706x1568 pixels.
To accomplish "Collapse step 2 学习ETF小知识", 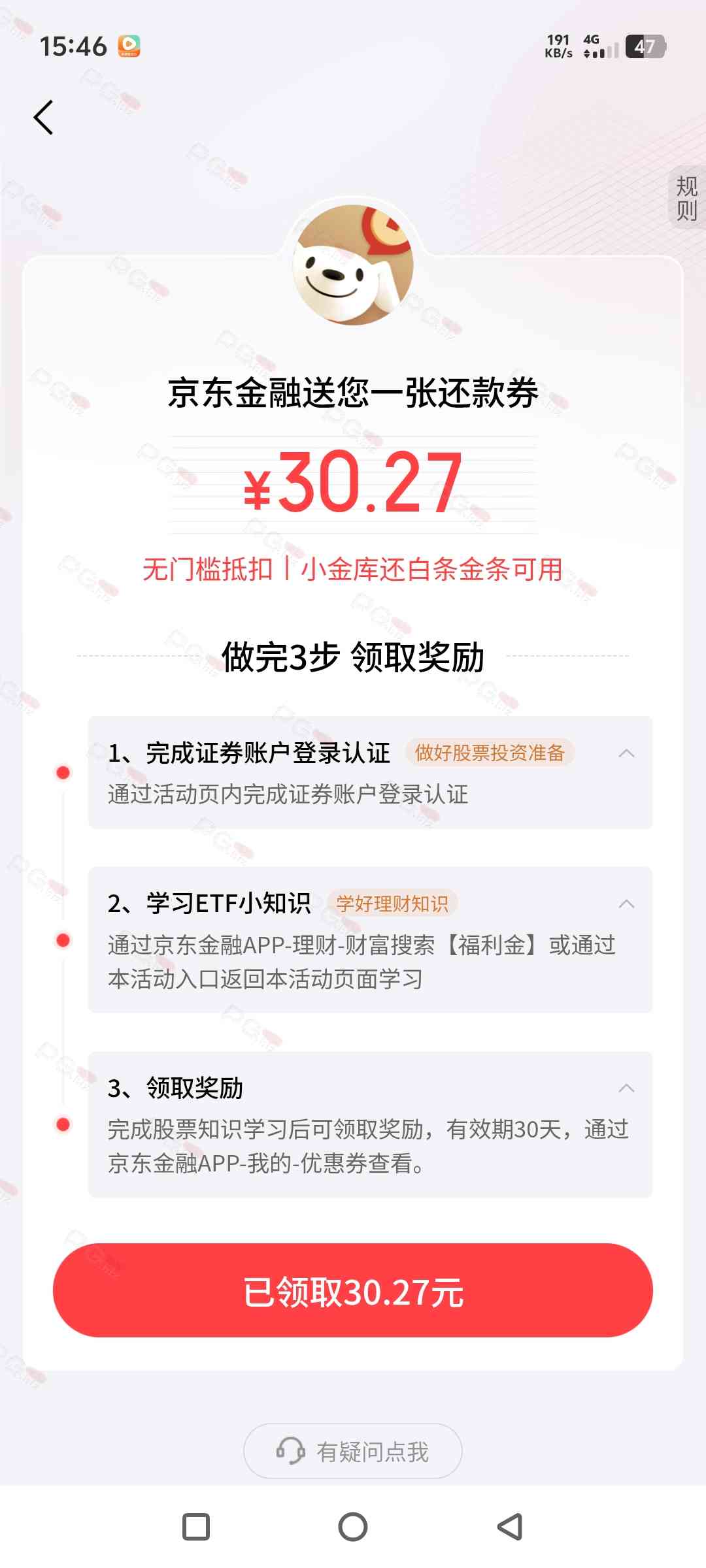I will tap(626, 904).
